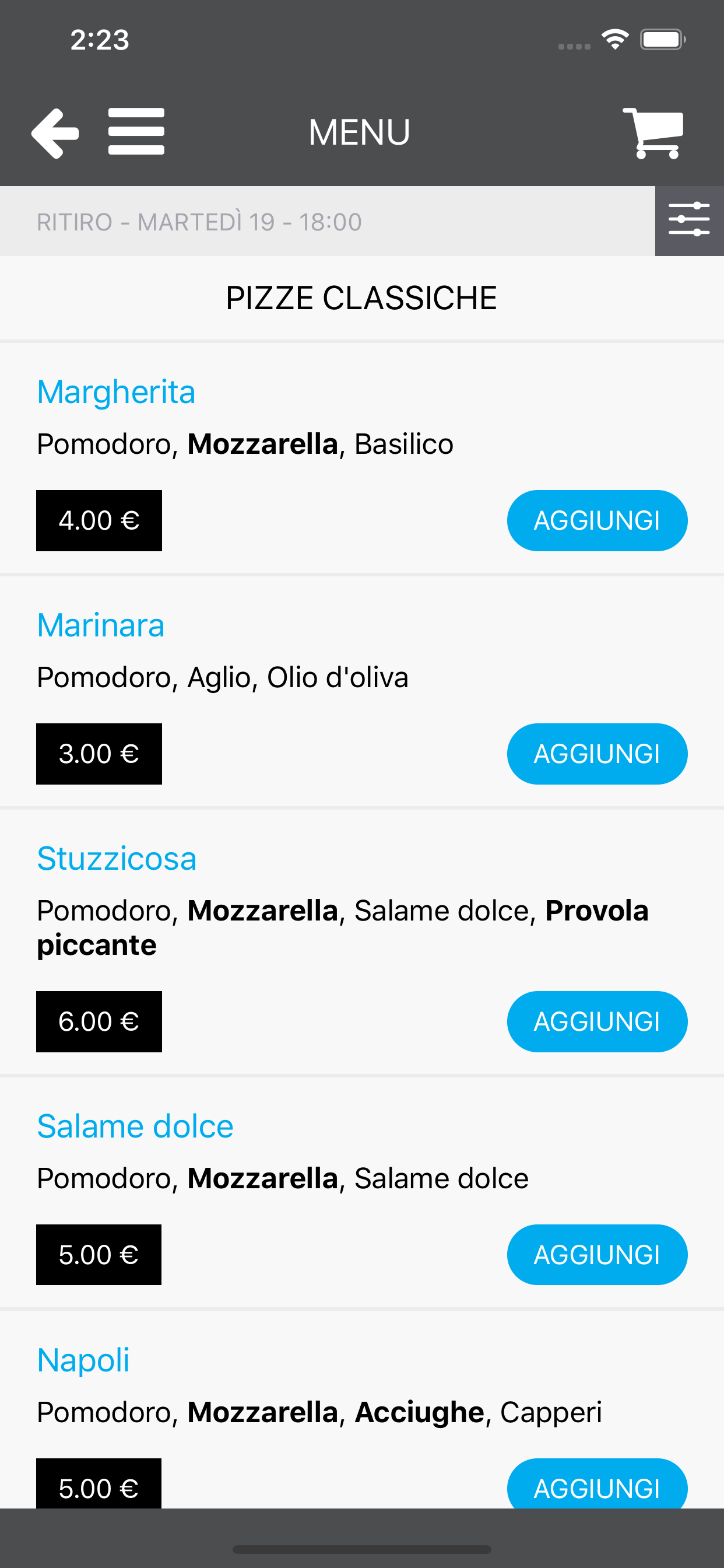Add Stuzzicosa pizza to the order

597,1021
